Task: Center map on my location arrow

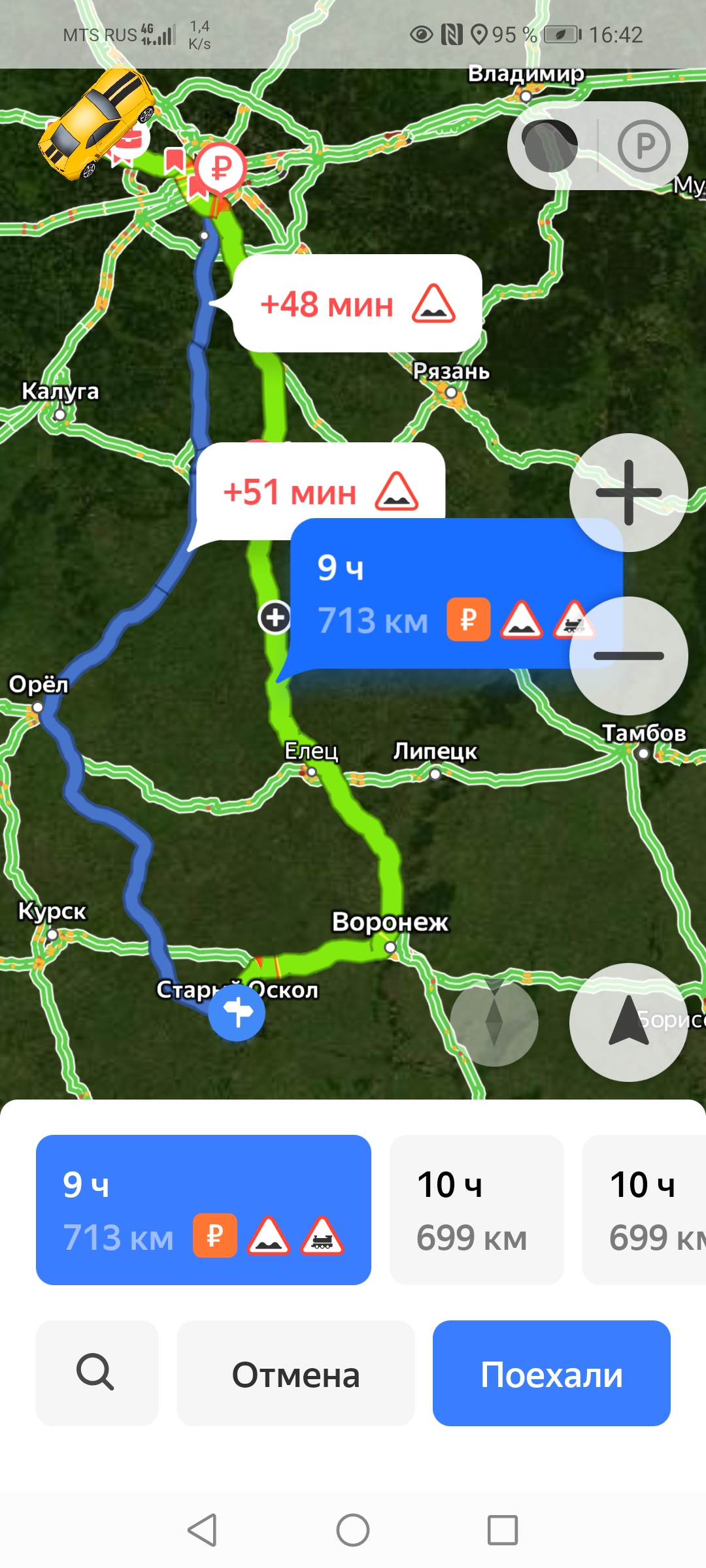Action: click(628, 1022)
